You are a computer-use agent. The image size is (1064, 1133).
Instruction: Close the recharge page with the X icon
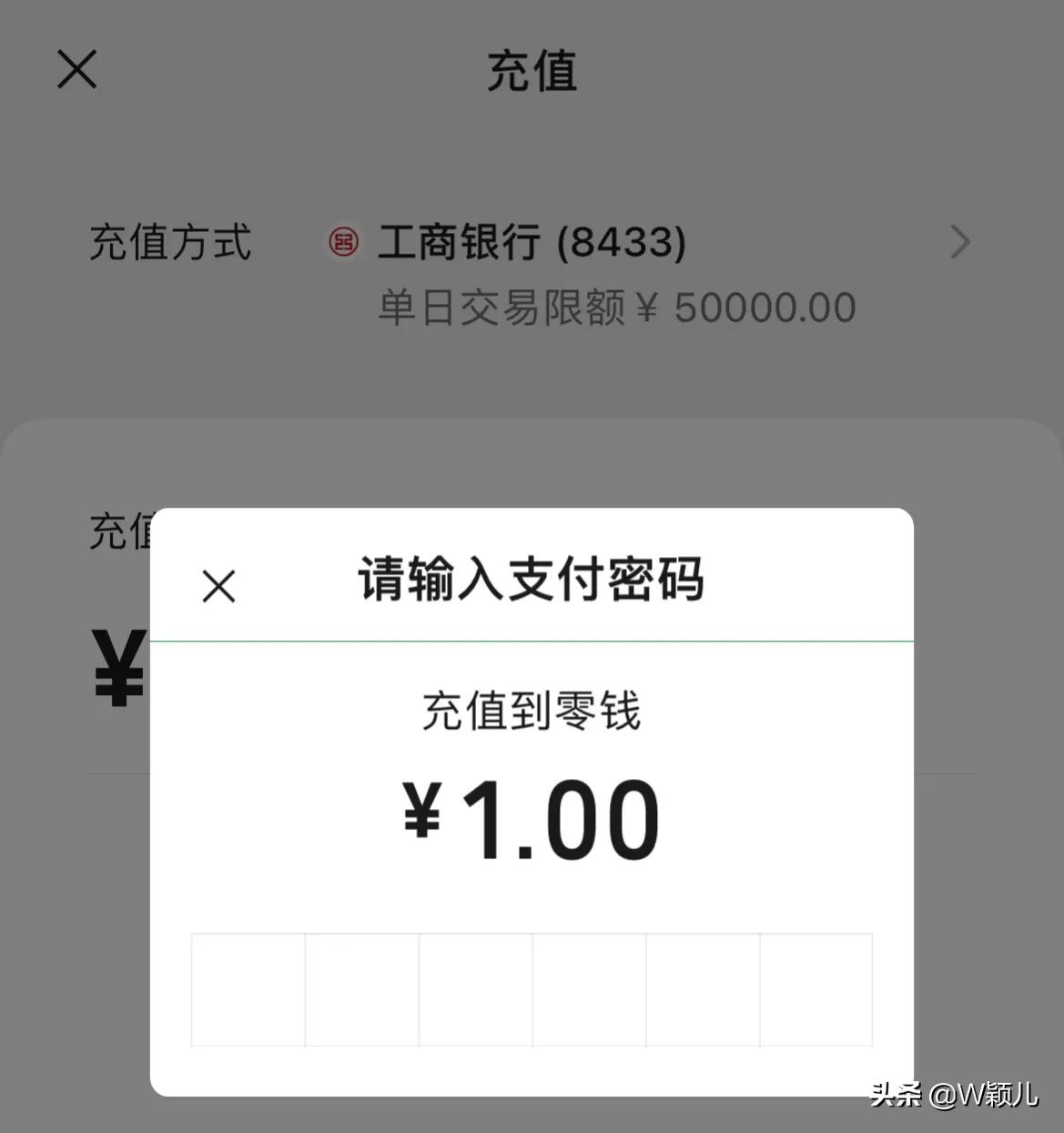tap(76, 69)
